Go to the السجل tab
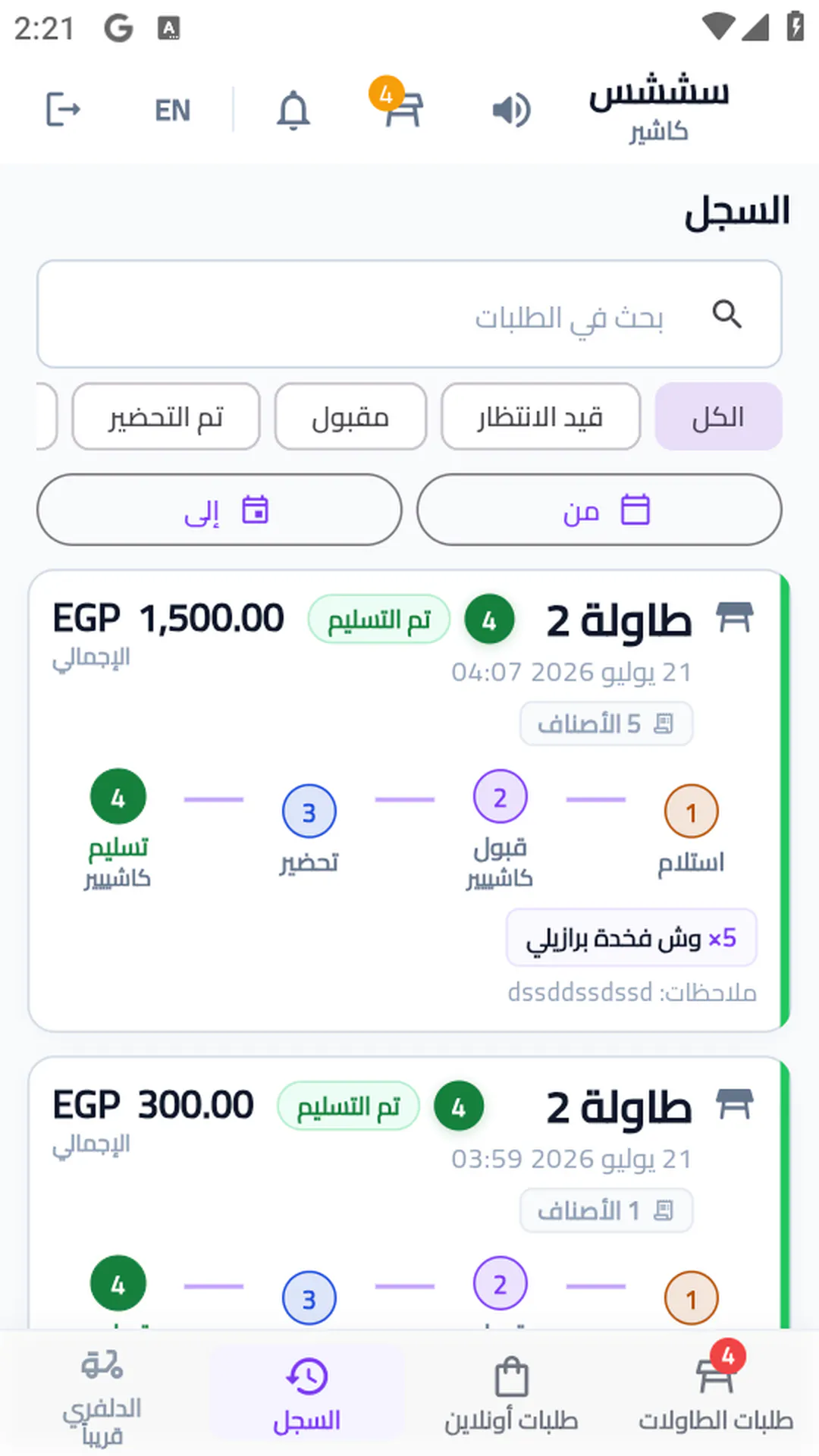Viewport: 819px width, 1456px height. coord(307,1391)
